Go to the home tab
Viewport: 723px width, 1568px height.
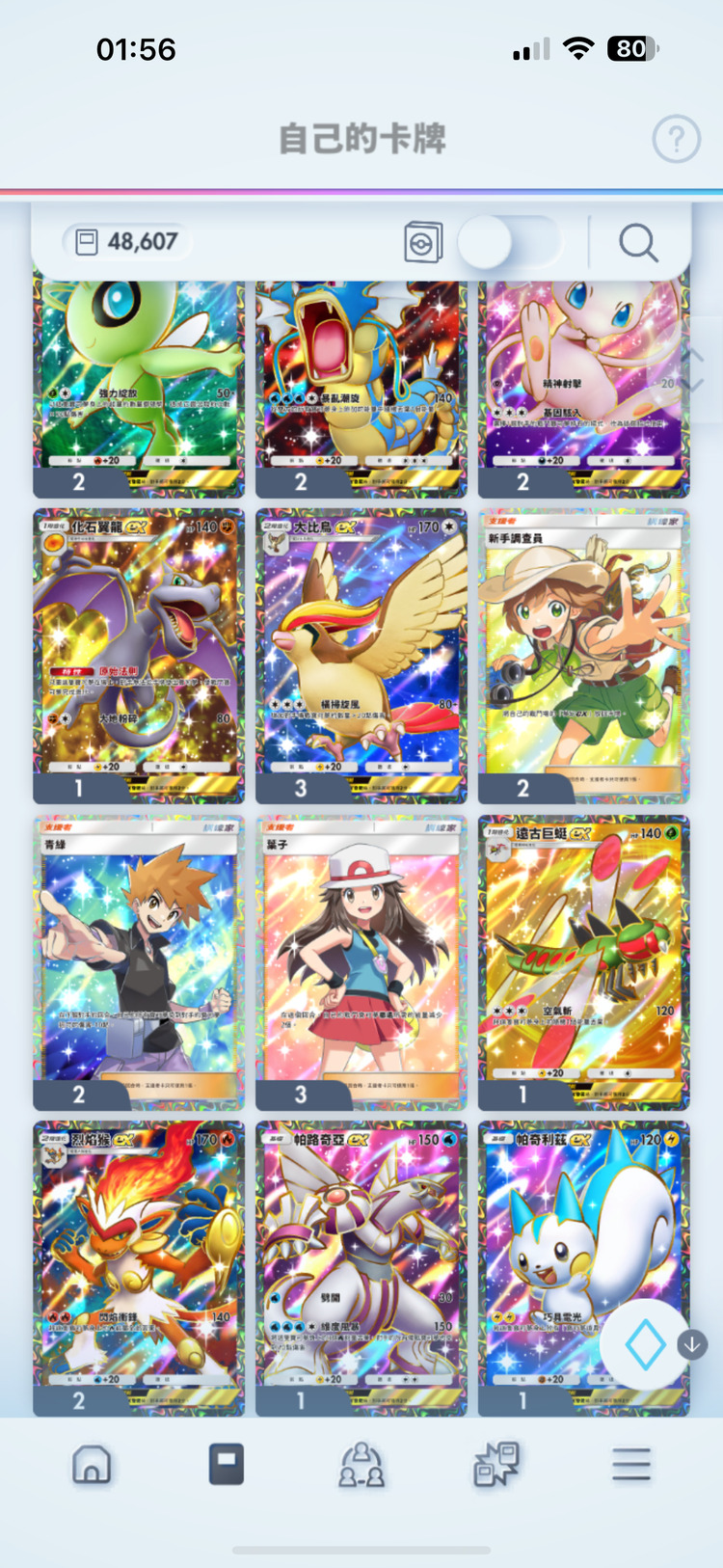(92, 1465)
